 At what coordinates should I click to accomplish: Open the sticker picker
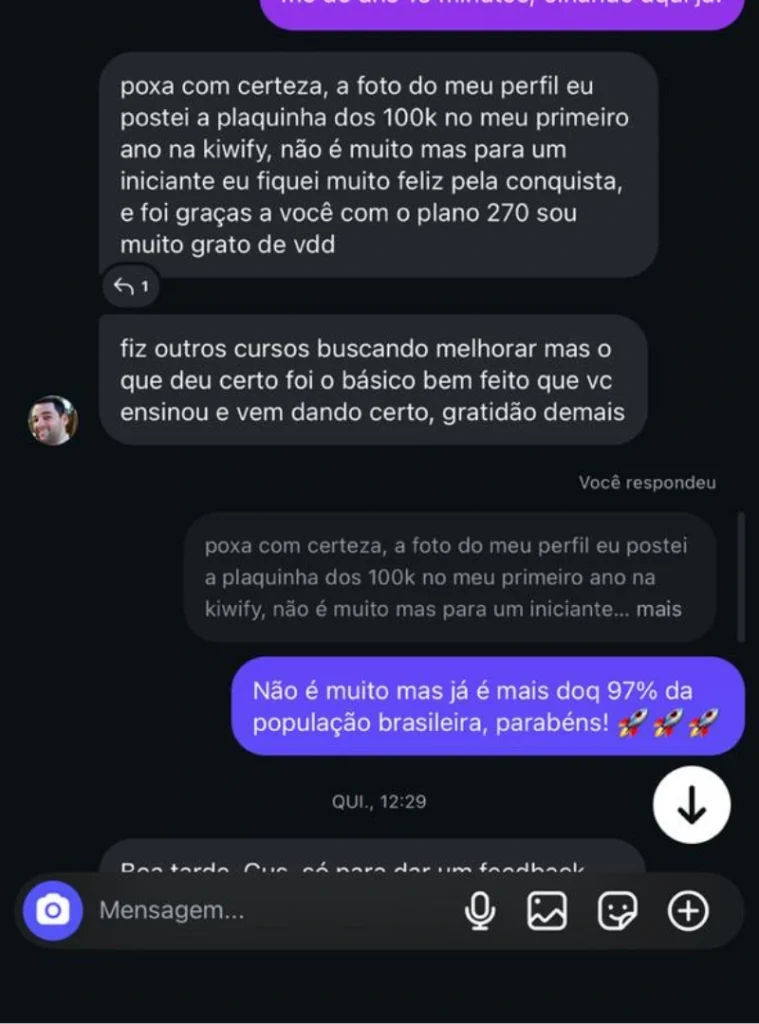(617, 911)
